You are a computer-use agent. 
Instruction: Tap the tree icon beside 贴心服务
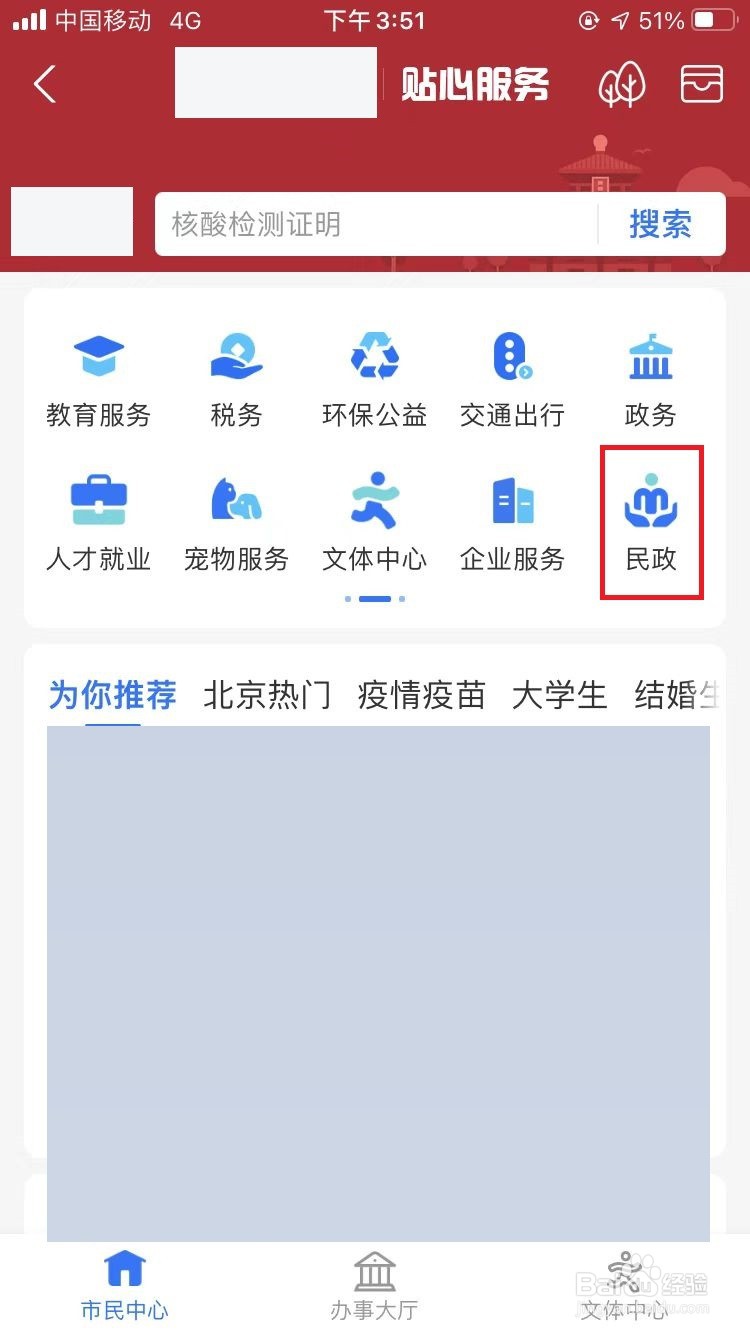[x=622, y=84]
